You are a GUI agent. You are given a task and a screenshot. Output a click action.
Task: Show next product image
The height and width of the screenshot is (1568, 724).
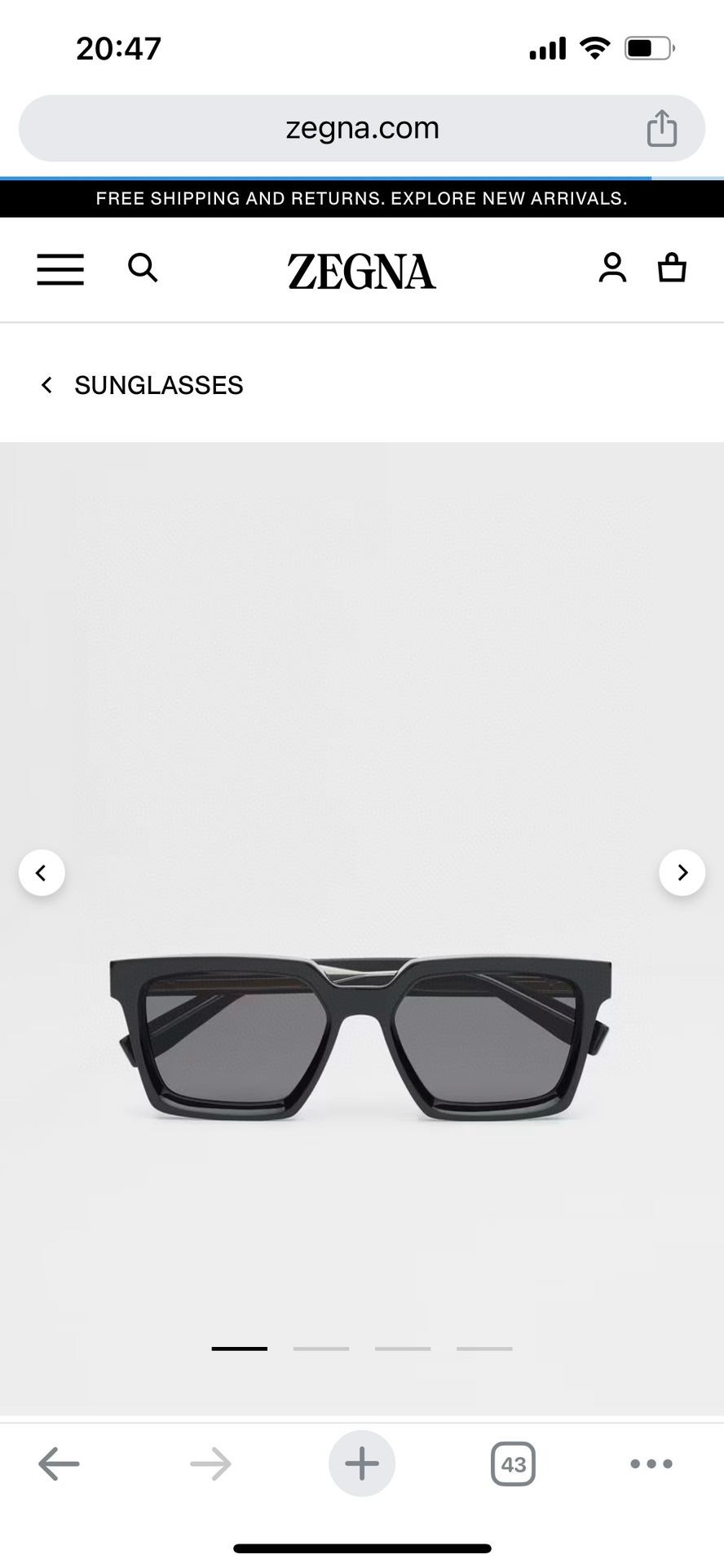(x=682, y=873)
